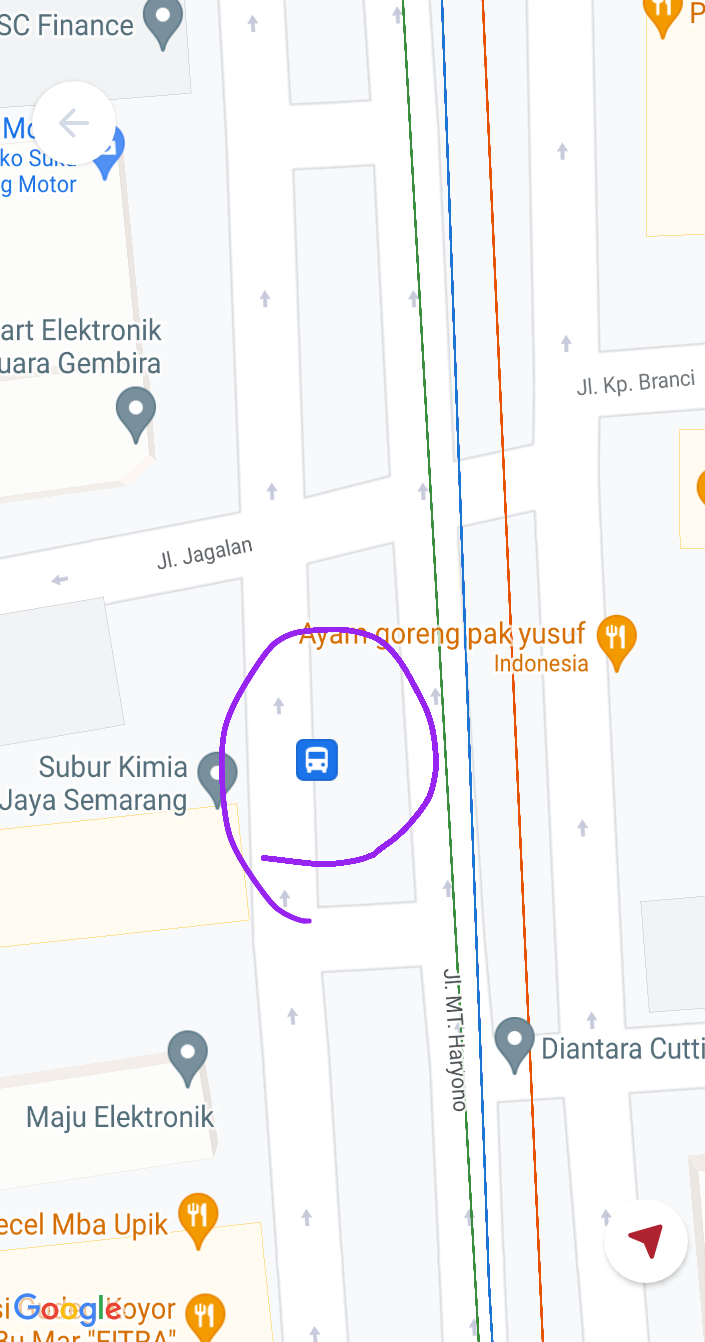Open Ayam goreng pak yusuf restaurant pin
Screen dimensions: 705x1342
click(x=616, y=638)
